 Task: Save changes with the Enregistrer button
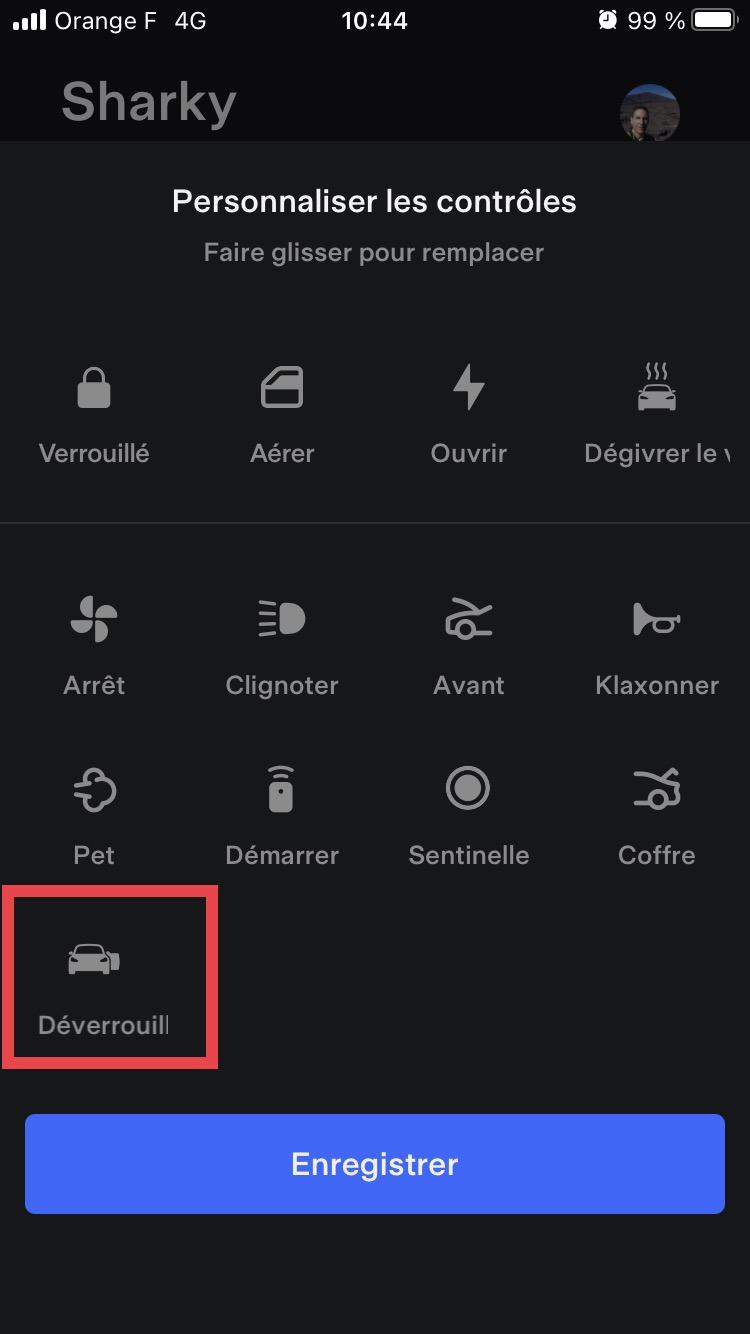(375, 1164)
